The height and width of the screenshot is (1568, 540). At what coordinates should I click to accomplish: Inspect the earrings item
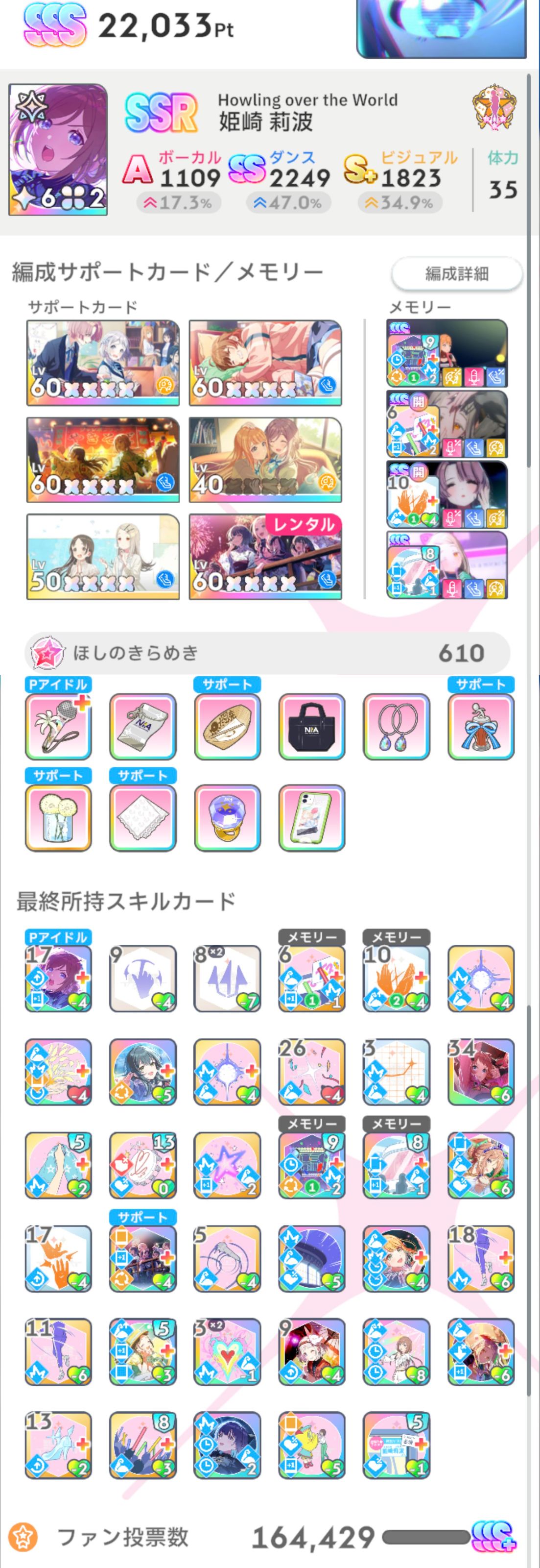[x=397, y=727]
